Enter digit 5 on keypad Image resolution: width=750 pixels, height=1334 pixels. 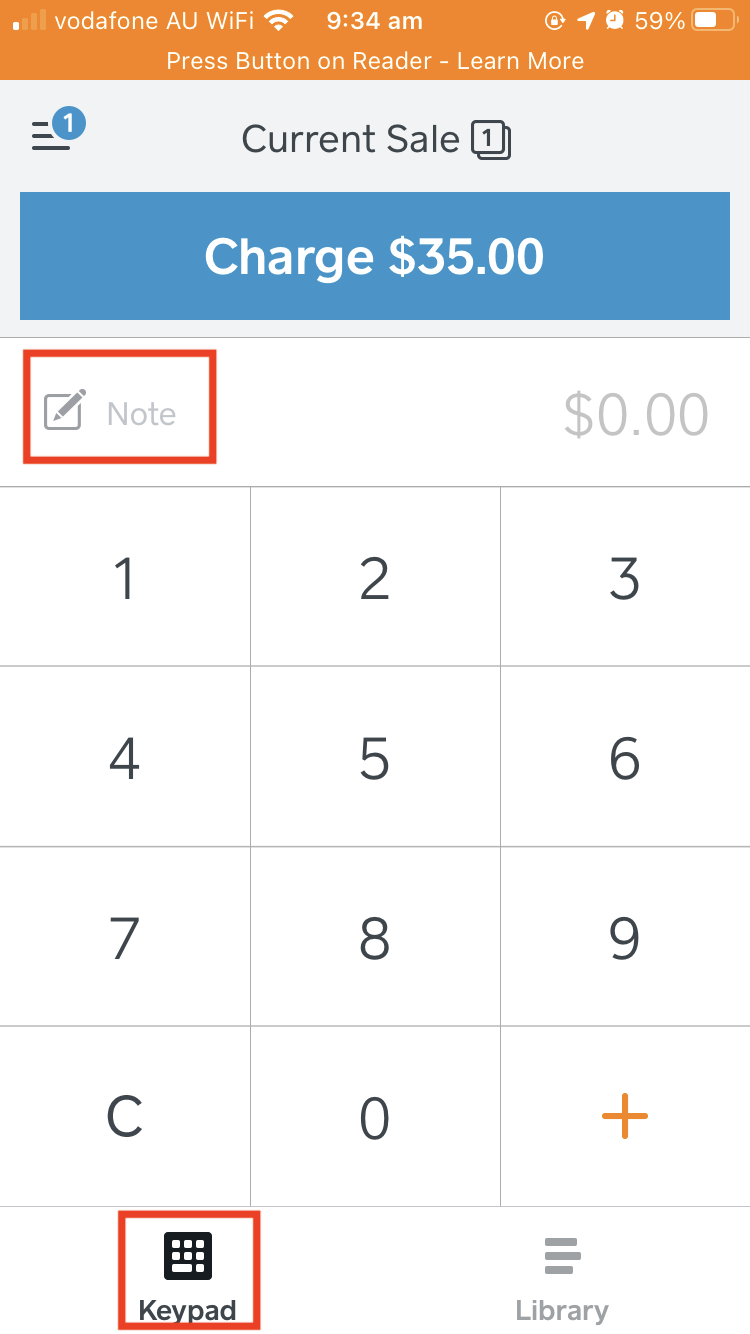coord(375,758)
